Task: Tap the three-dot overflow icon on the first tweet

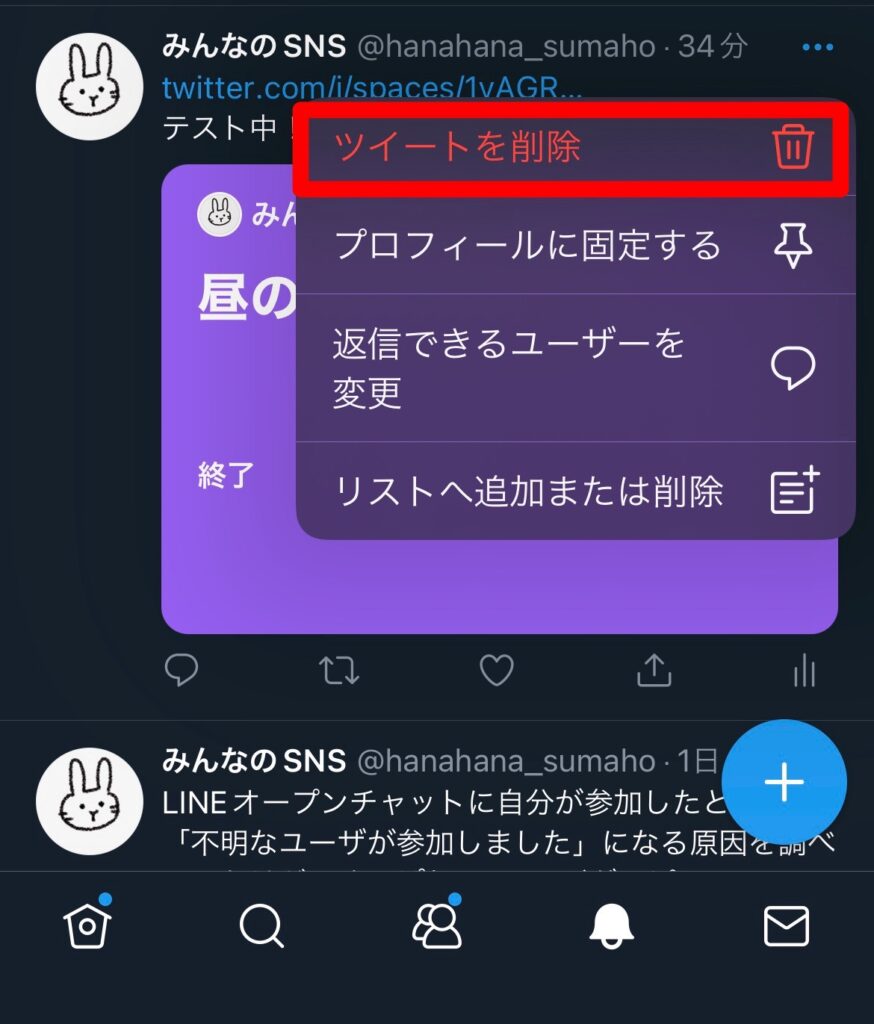Action: (x=817, y=47)
